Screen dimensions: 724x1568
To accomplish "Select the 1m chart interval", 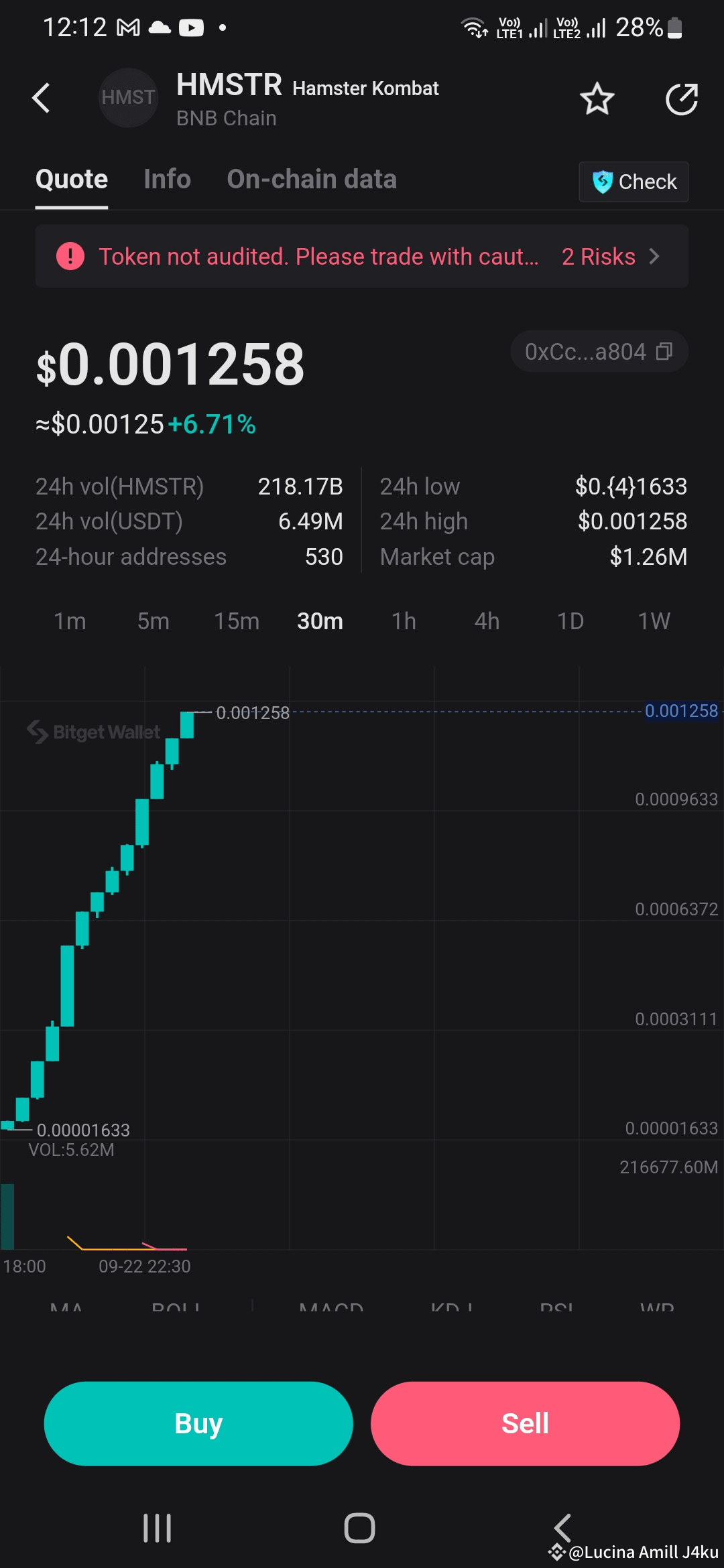I will pos(70,621).
